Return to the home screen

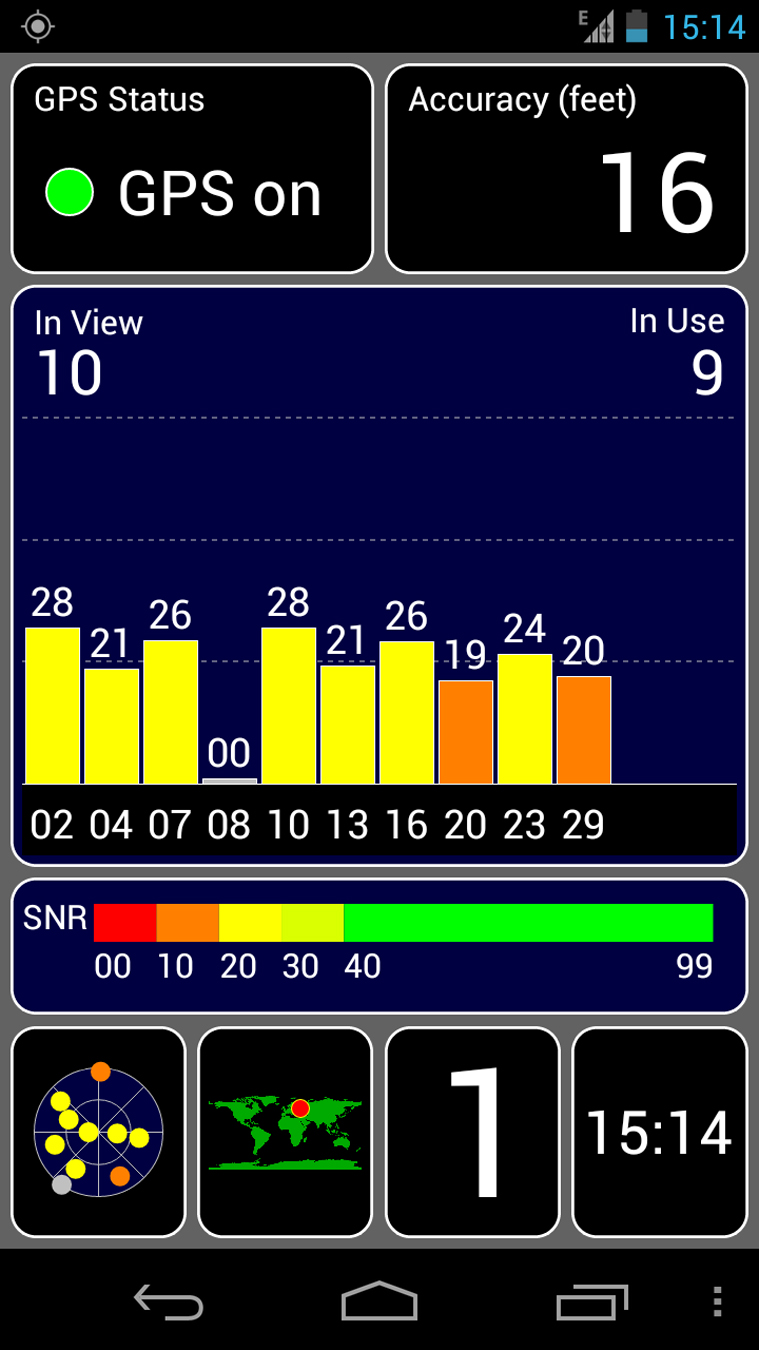[379, 1301]
